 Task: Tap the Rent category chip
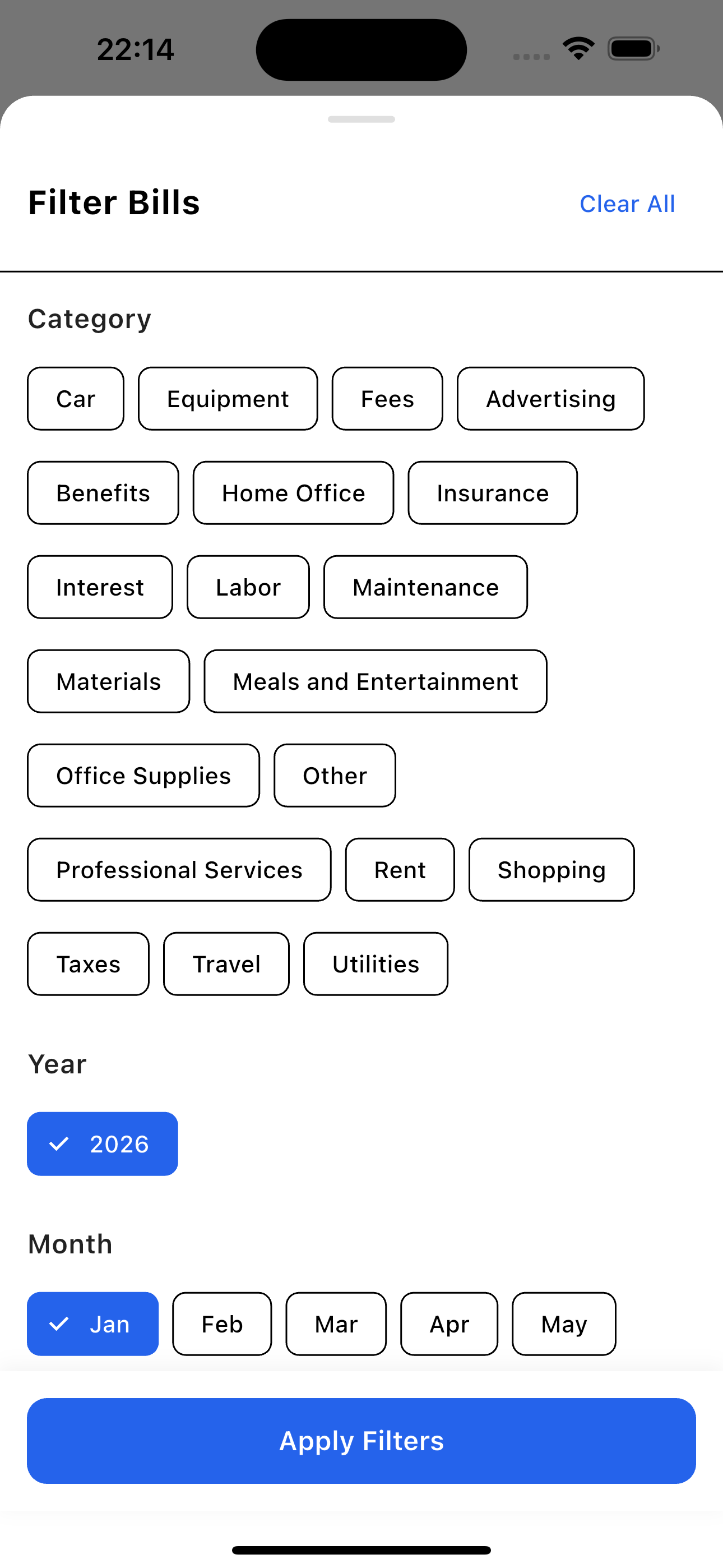400,870
